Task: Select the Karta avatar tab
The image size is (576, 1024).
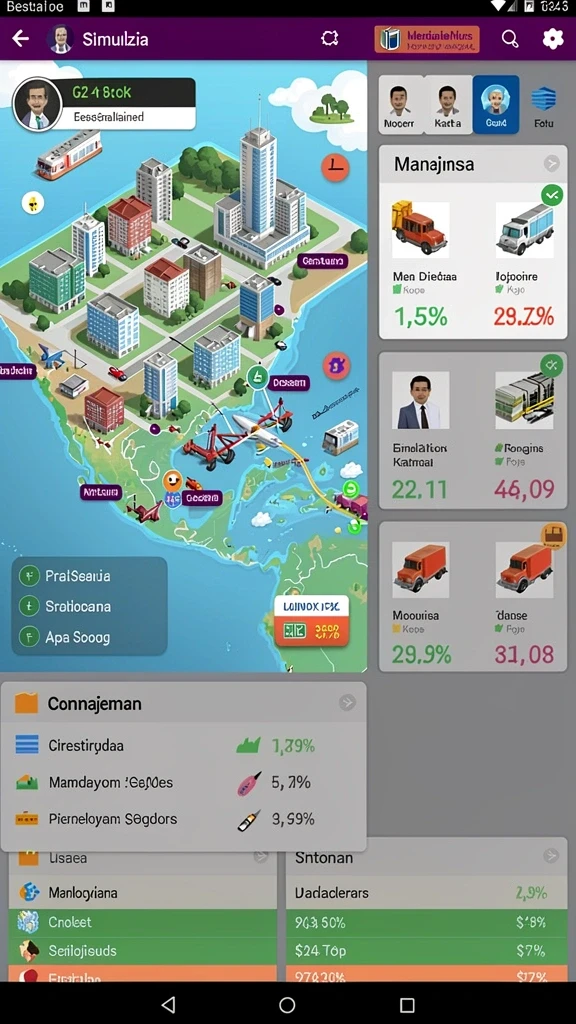Action: pyautogui.click(x=448, y=105)
